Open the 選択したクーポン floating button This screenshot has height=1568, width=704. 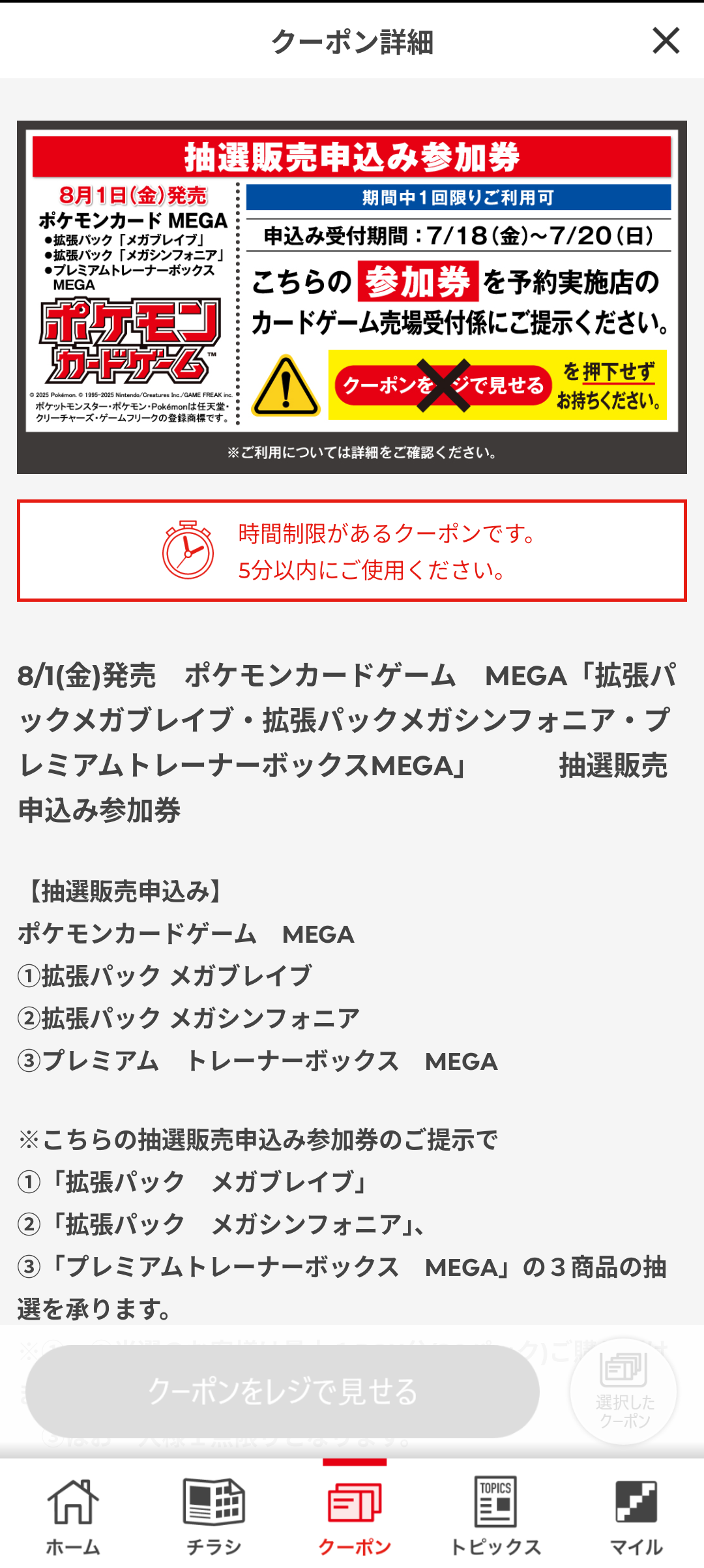623,1391
